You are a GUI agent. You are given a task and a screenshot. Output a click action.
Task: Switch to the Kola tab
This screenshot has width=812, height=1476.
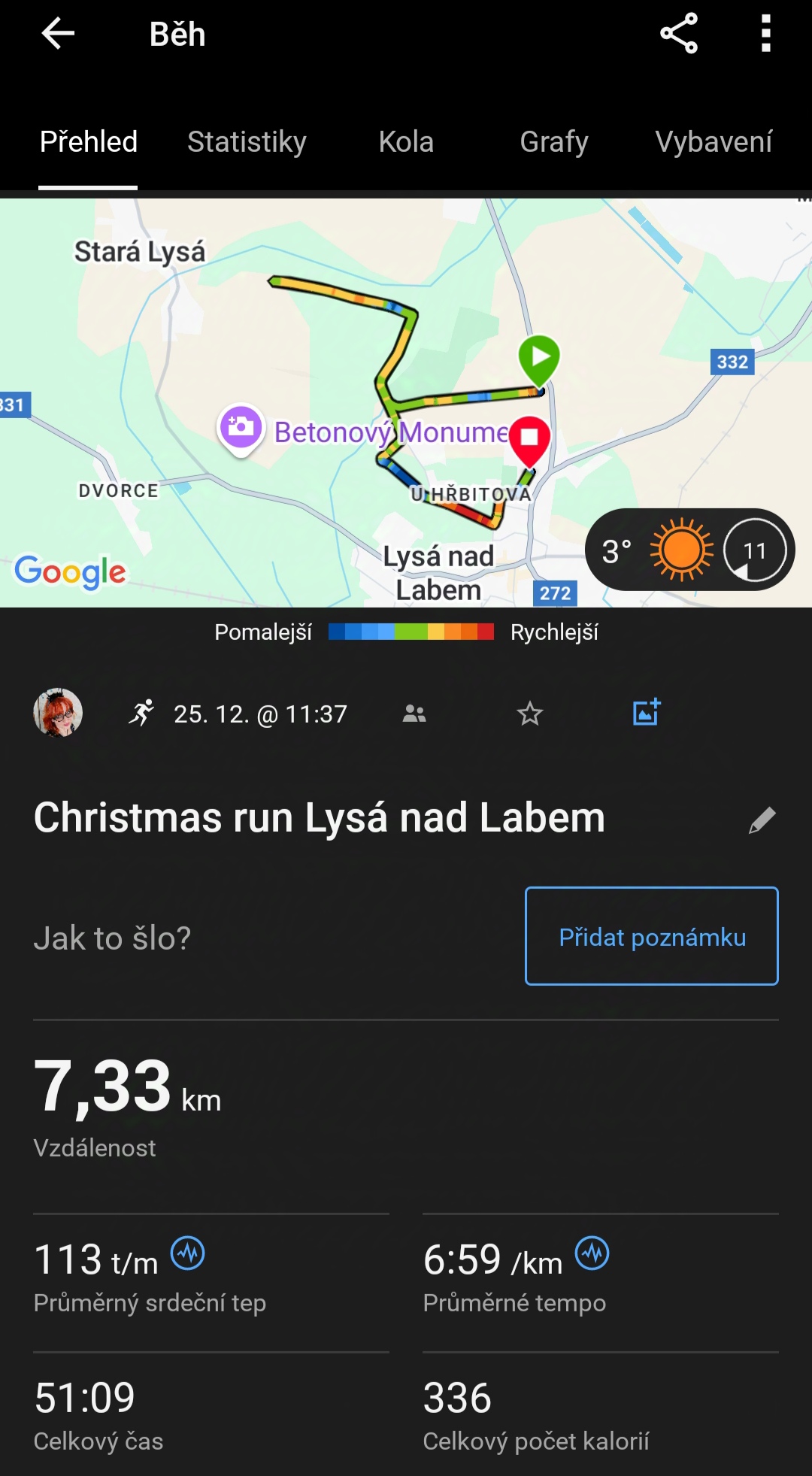406,142
